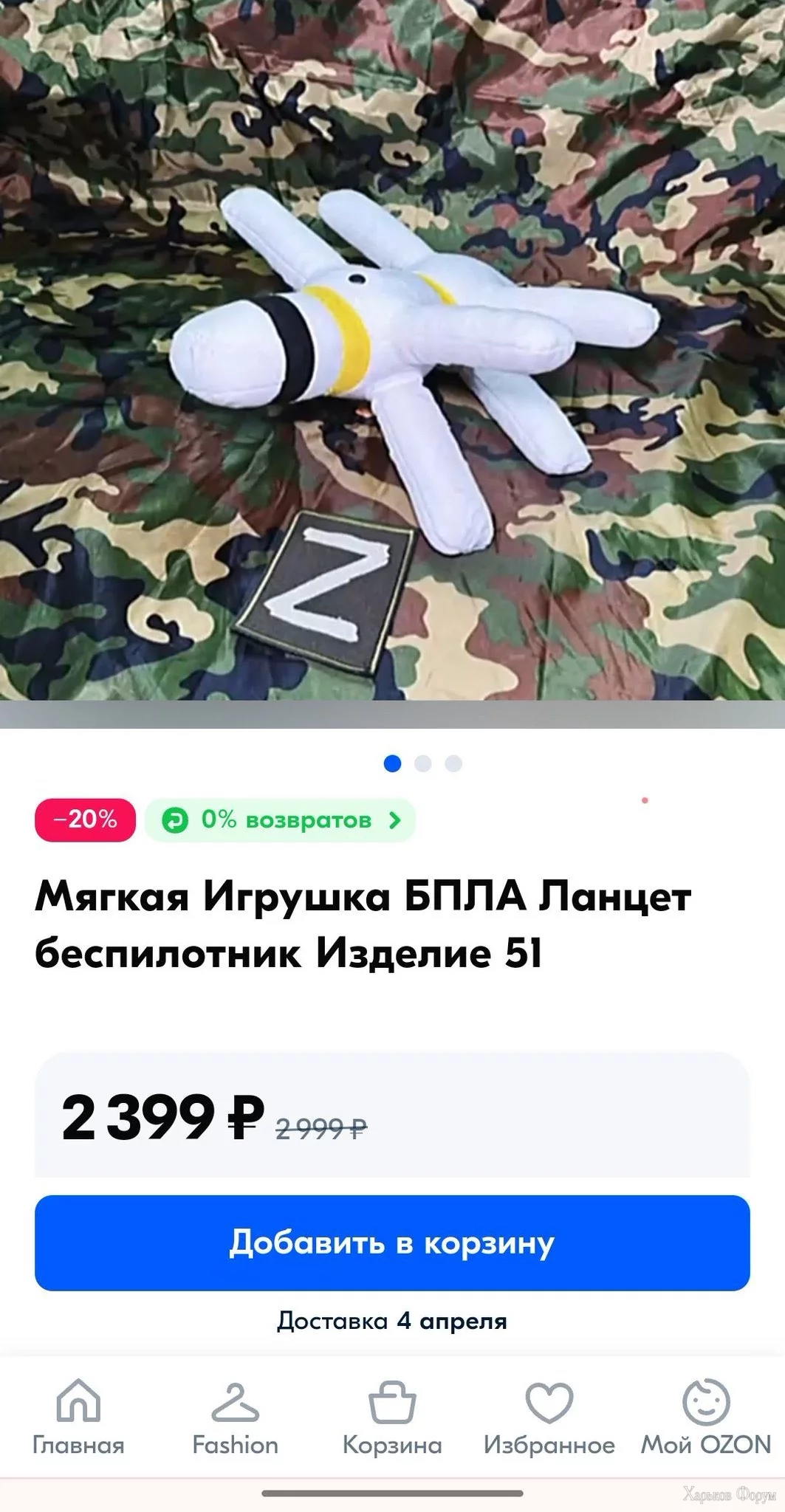Switch to the Fashion tab
Image resolution: width=785 pixels, height=1512 pixels.
point(235,1418)
